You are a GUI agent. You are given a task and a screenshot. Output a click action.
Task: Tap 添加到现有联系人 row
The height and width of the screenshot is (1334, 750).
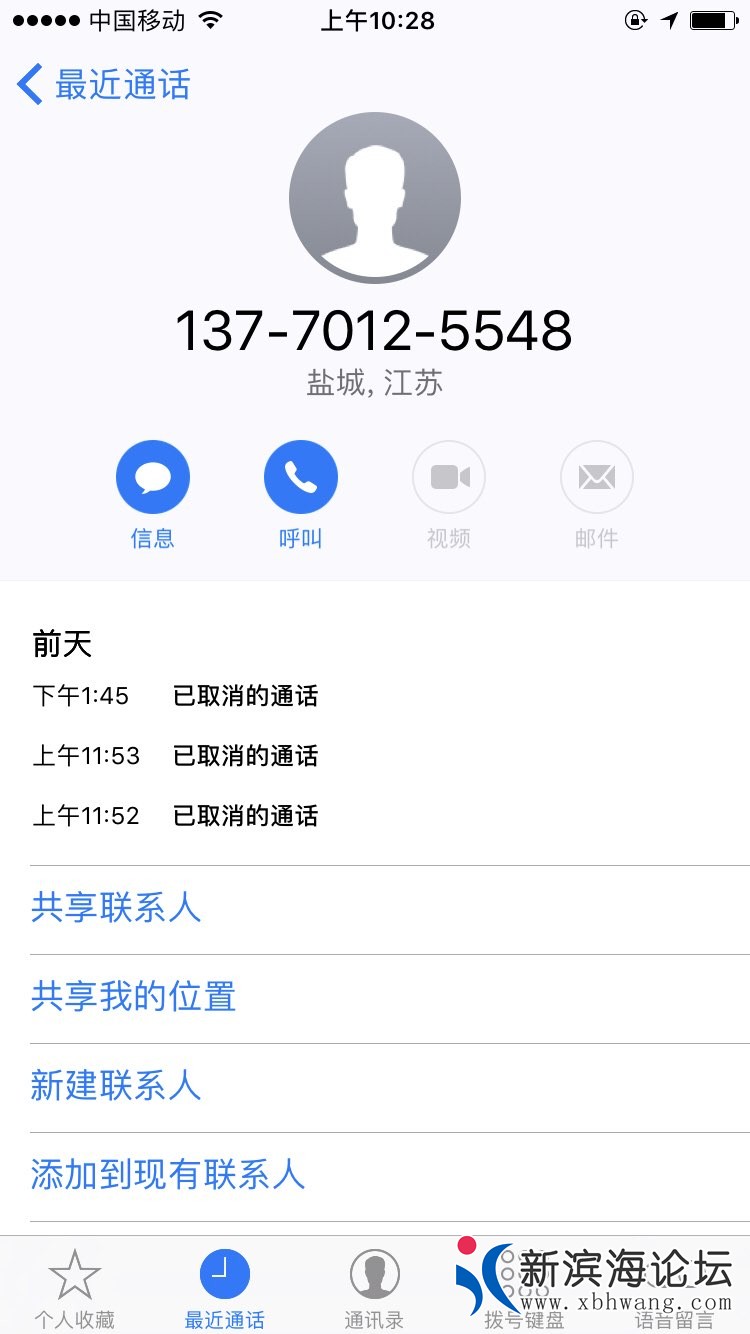[167, 1175]
